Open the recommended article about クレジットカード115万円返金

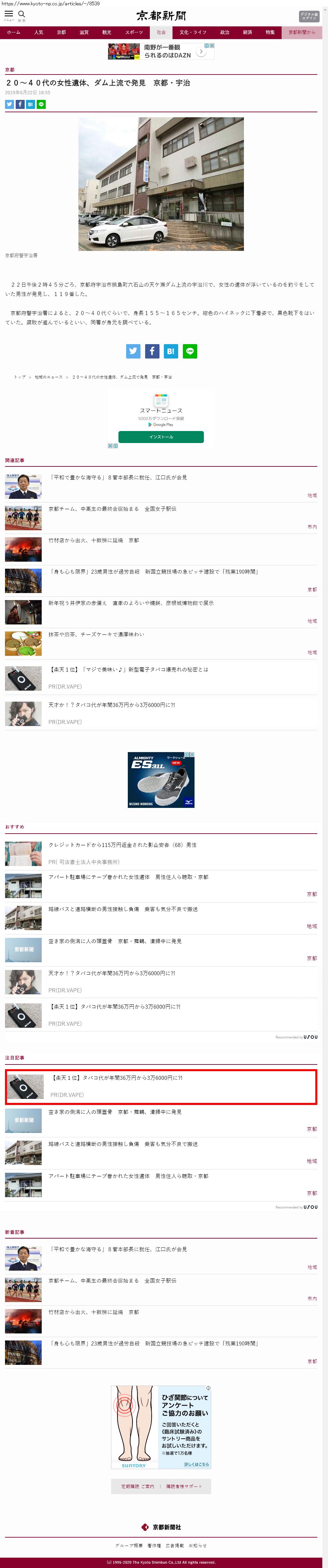coord(122,845)
